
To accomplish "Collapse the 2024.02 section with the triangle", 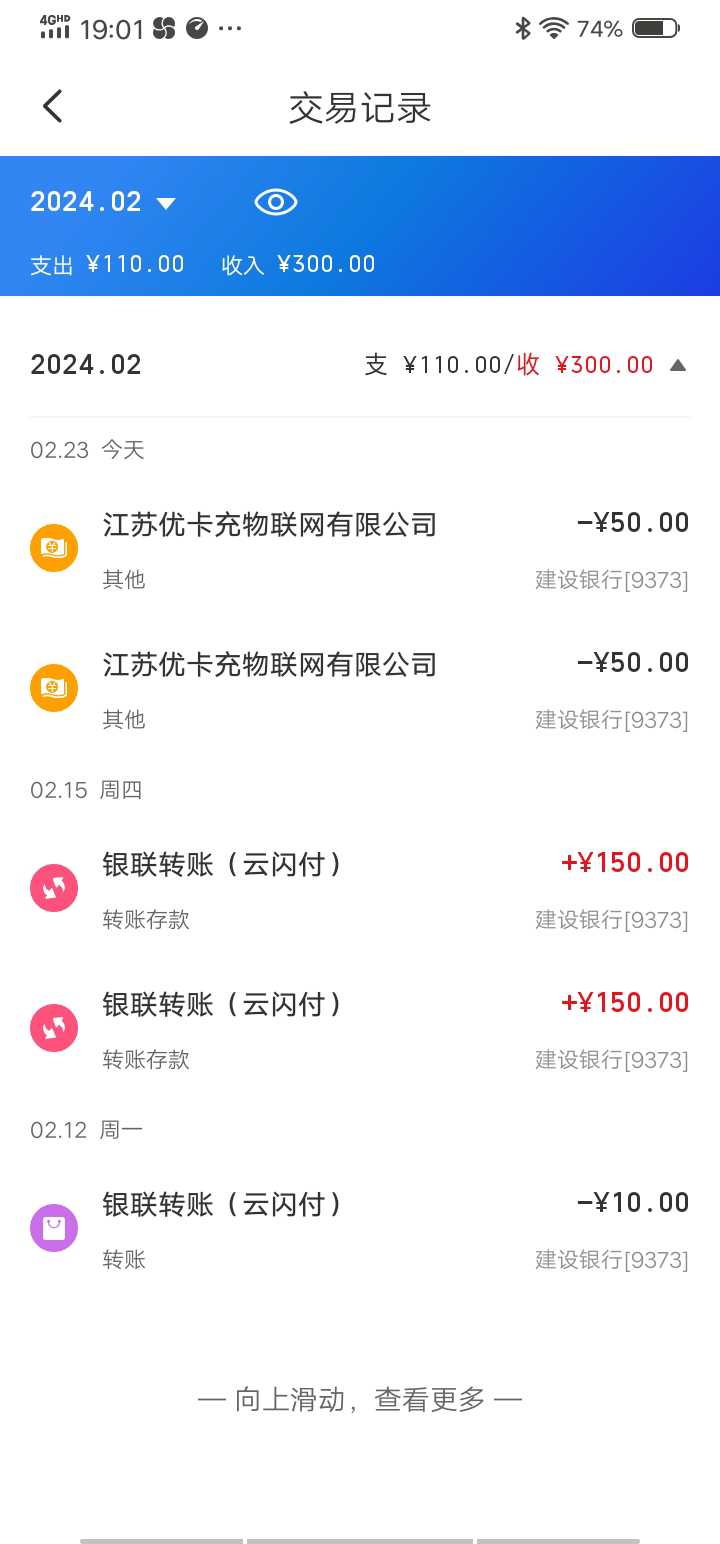I will [678, 365].
